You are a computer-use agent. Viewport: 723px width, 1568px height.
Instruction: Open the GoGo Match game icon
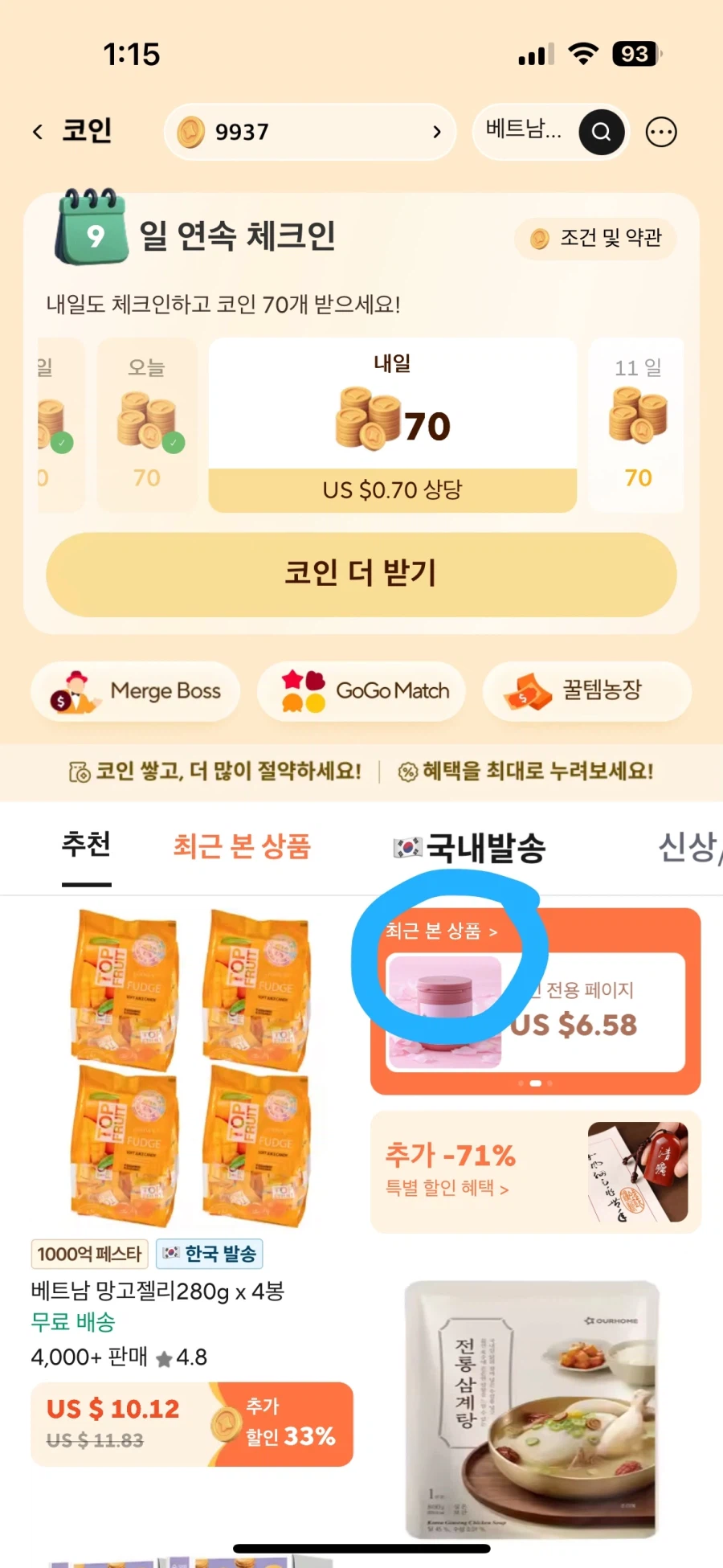tap(301, 691)
